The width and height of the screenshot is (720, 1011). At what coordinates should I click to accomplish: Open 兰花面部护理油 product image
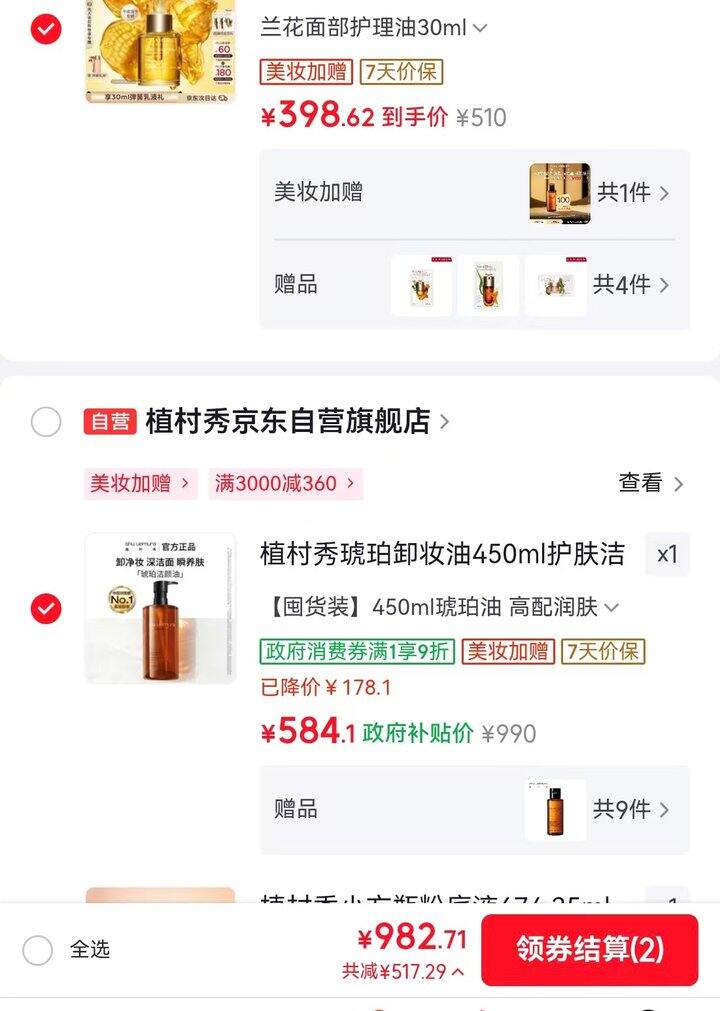click(161, 52)
